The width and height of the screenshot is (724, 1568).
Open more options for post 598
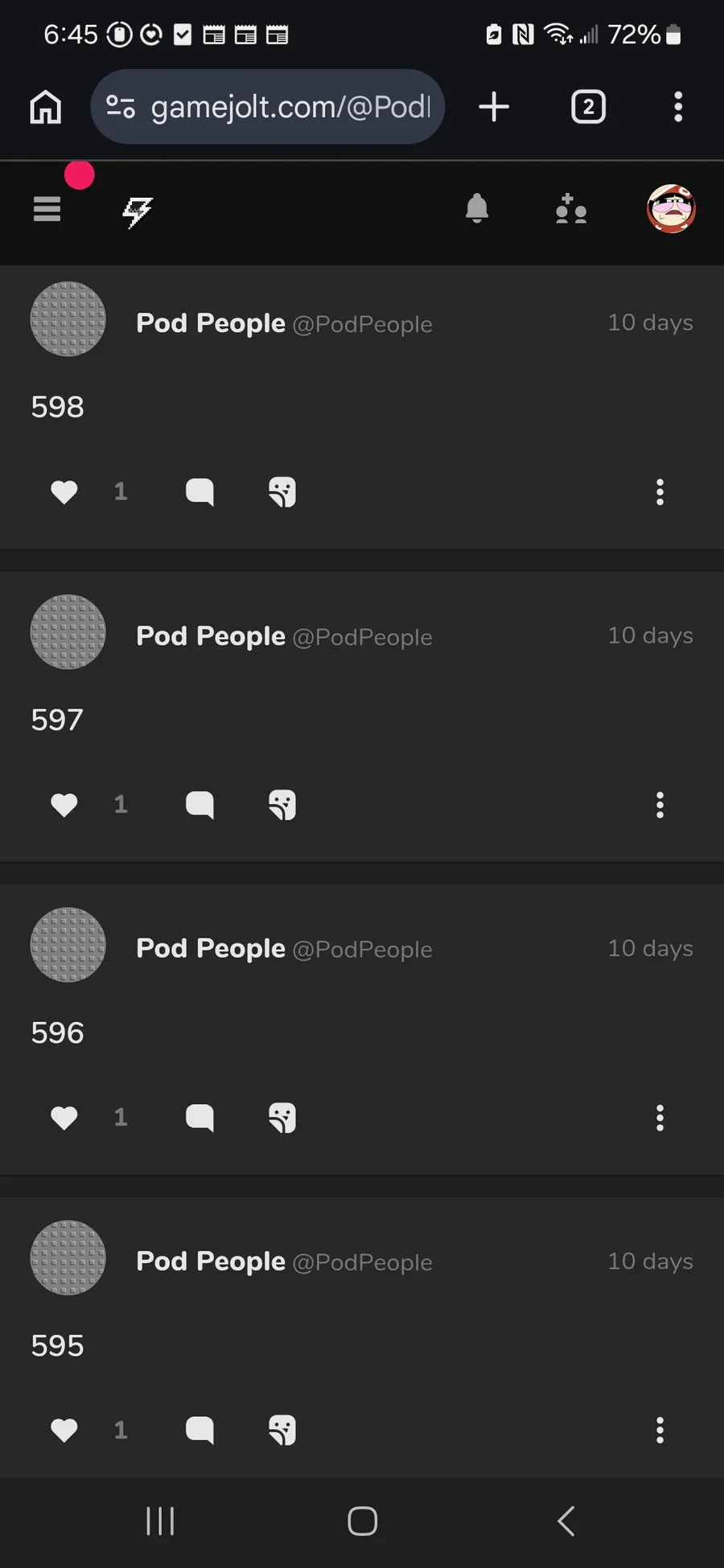click(x=660, y=492)
